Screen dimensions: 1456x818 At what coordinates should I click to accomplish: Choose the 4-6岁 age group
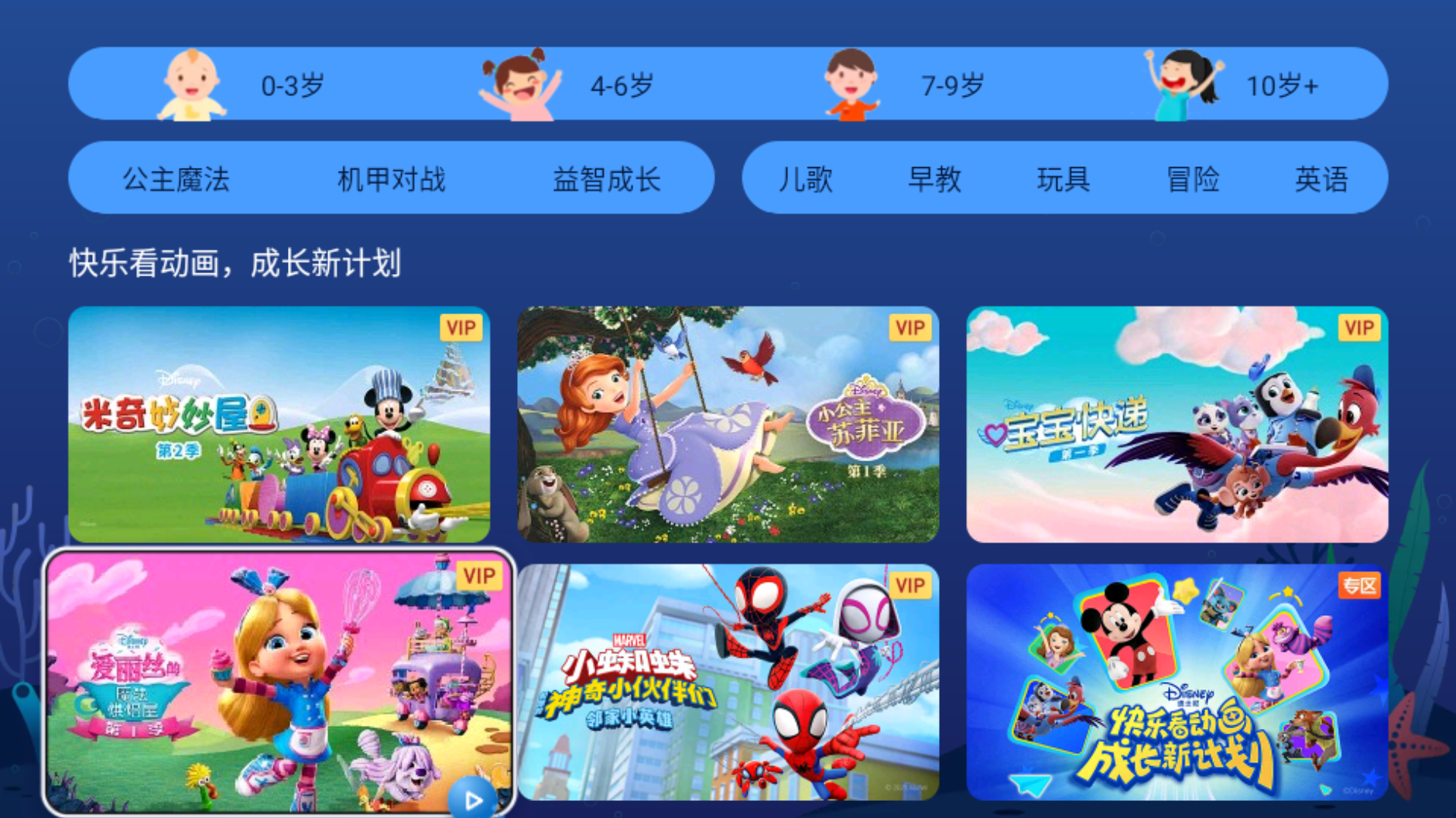point(569,84)
